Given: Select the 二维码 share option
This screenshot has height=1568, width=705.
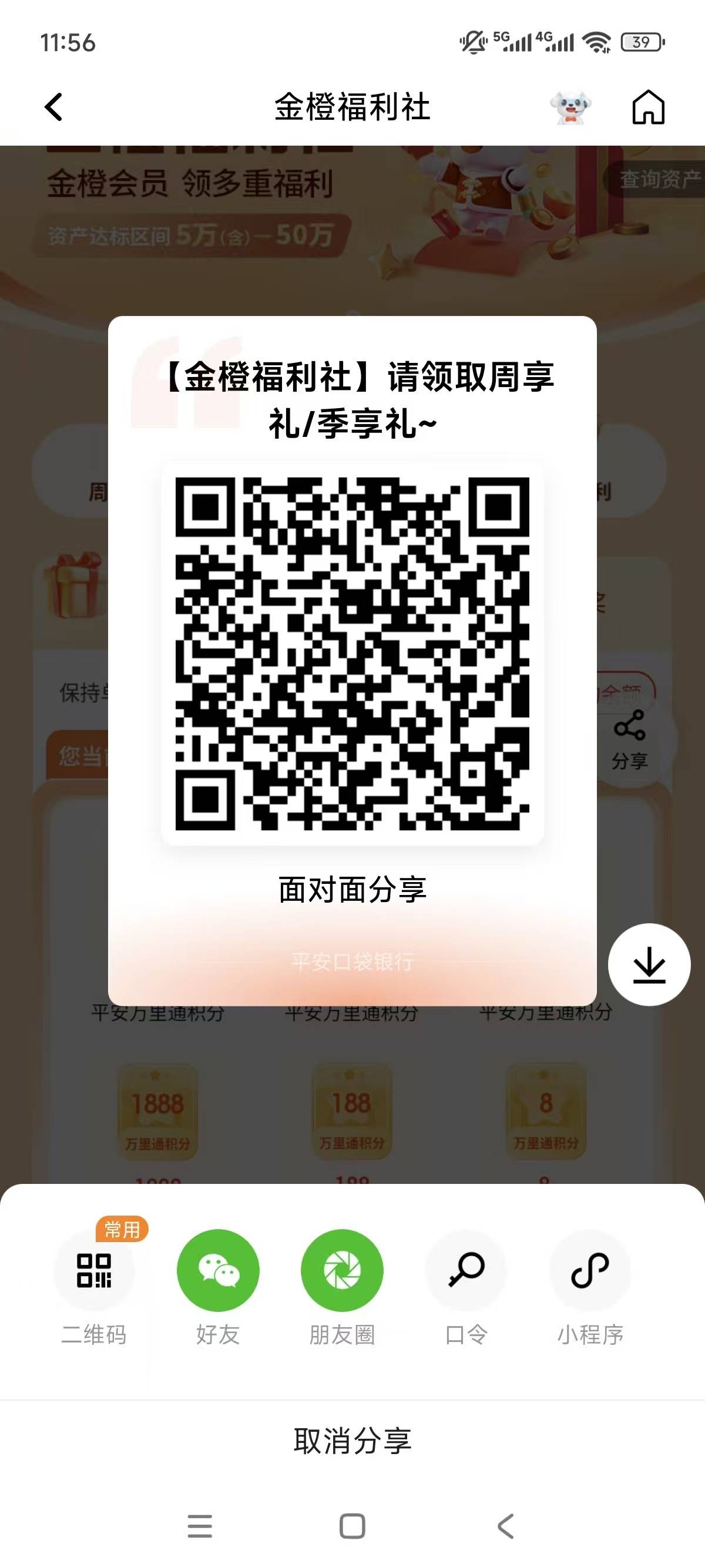Looking at the screenshot, I should point(94,1271).
